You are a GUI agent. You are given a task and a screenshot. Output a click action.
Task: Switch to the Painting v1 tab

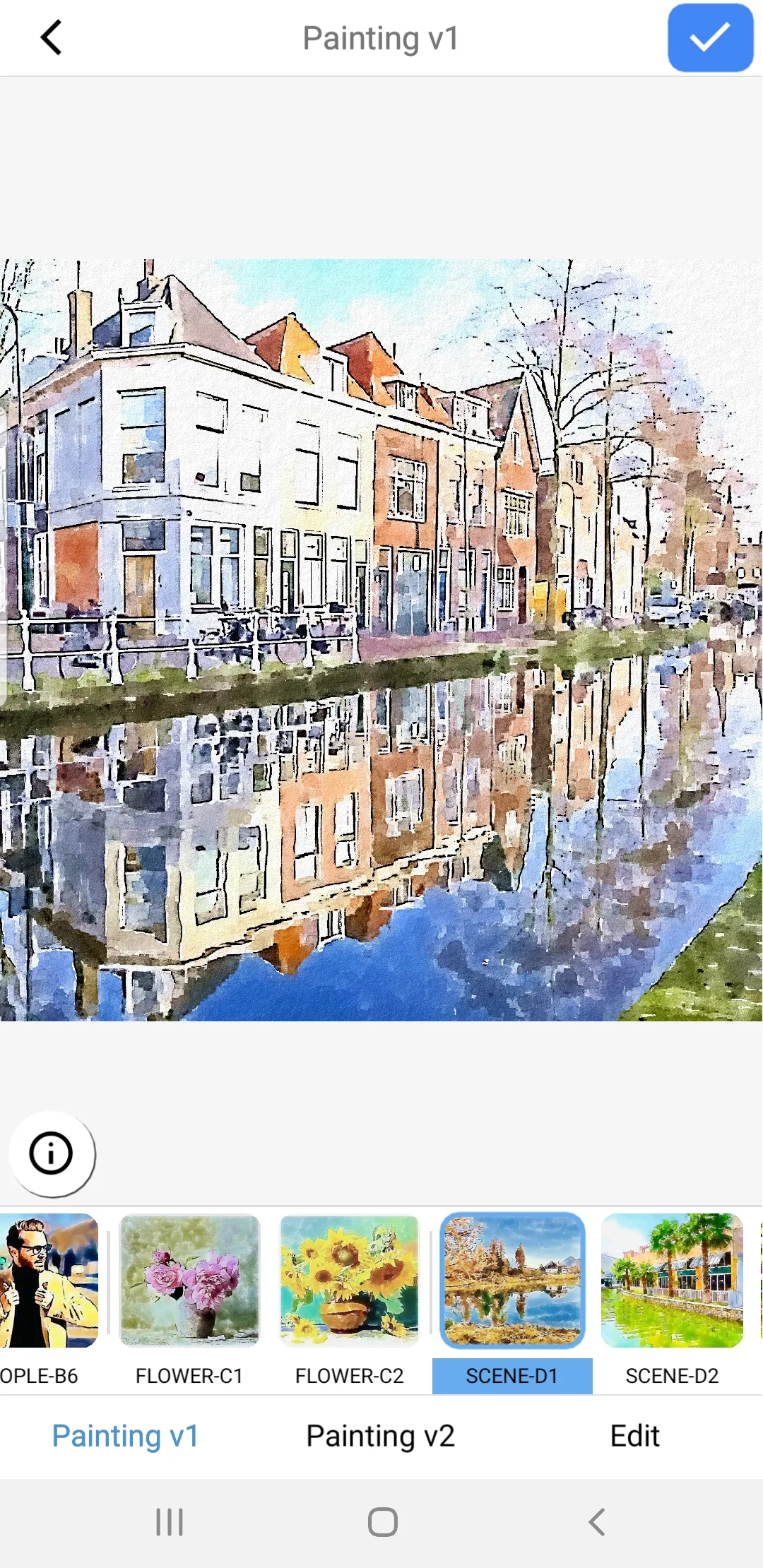point(126,1436)
